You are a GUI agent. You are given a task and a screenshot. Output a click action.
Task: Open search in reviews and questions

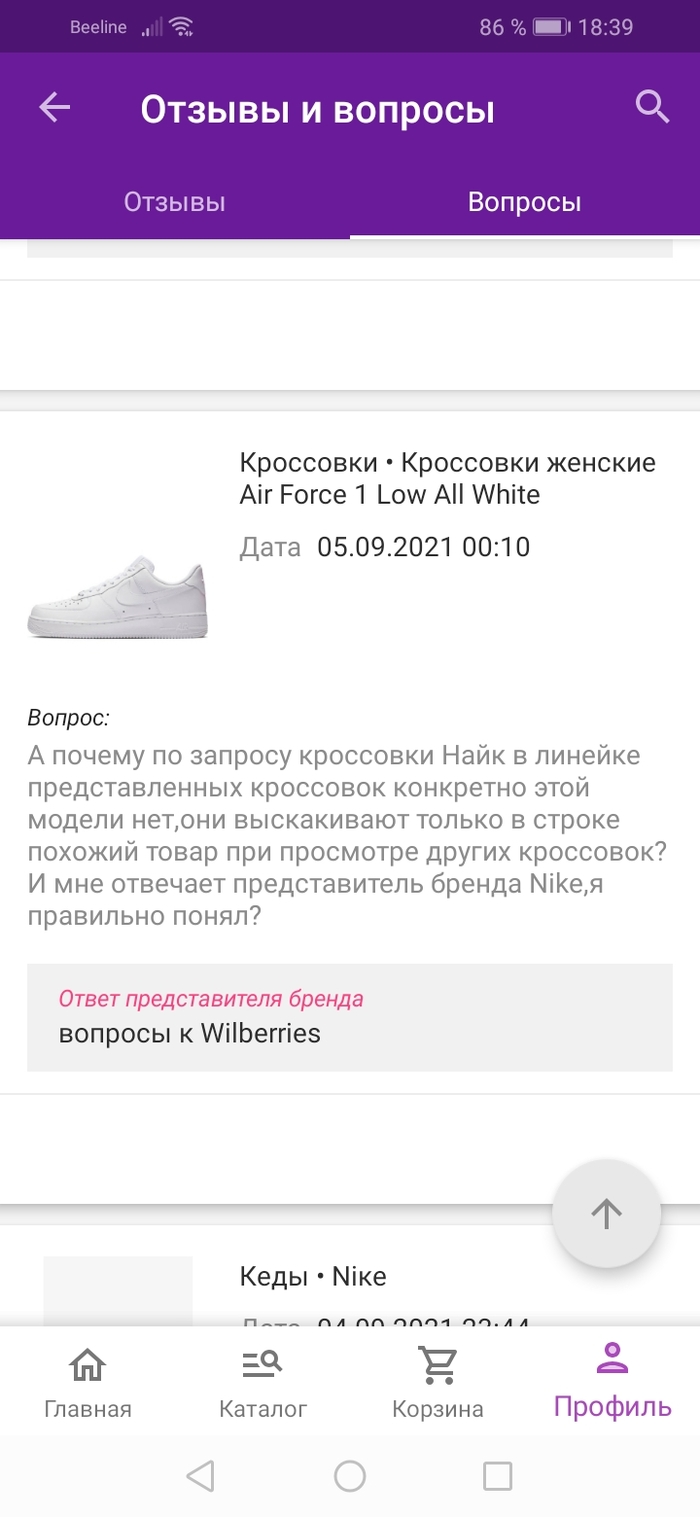tap(652, 106)
